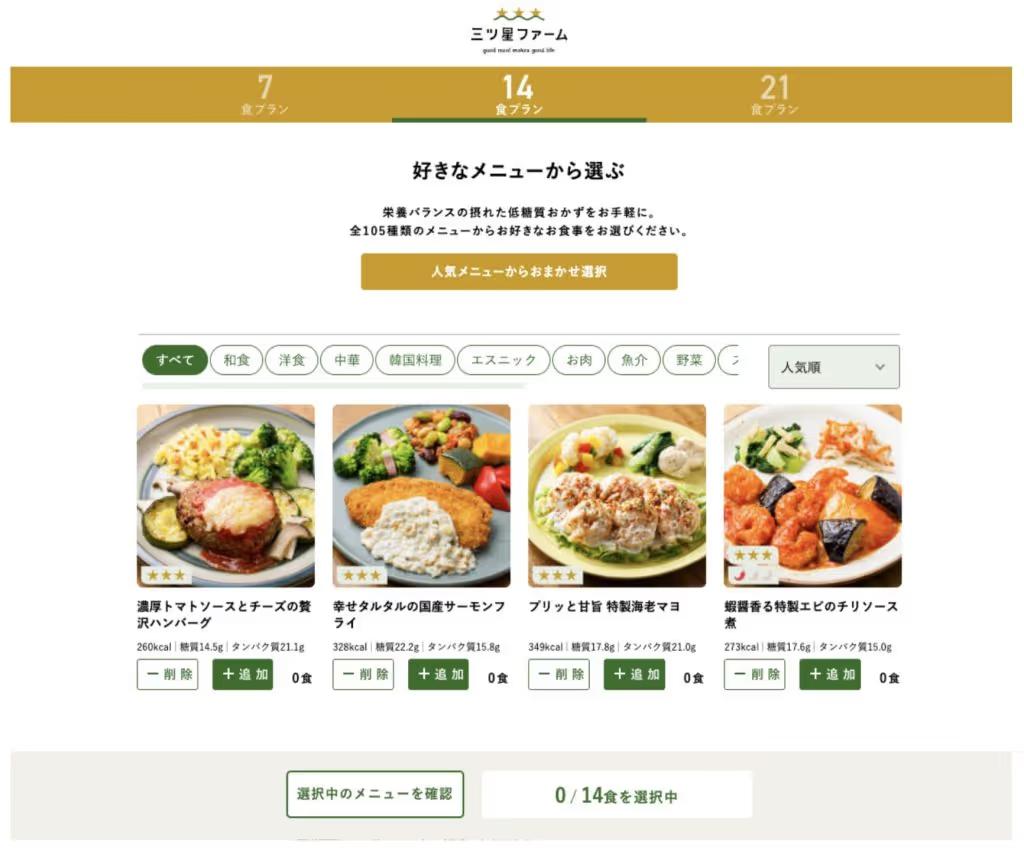Show 中華 dishes only
The height and width of the screenshot is (848, 1024).
click(x=346, y=360)
